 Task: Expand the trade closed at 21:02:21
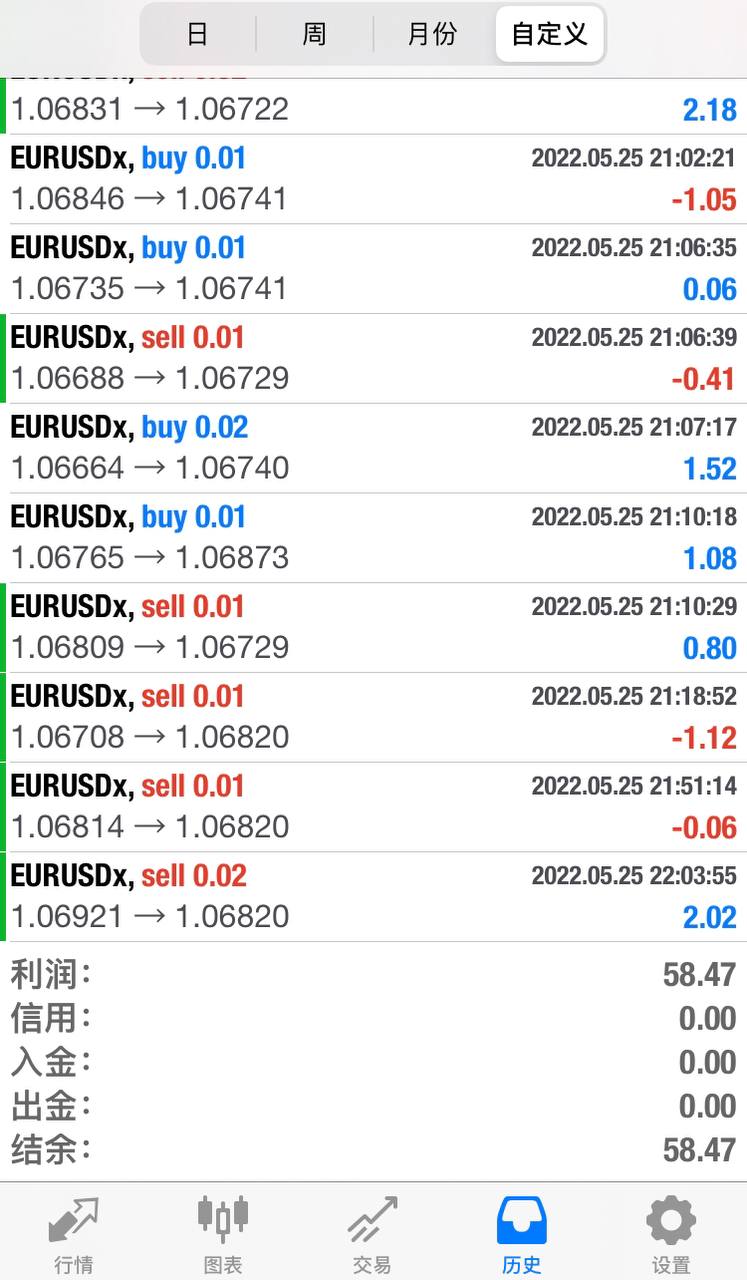(373, 179)
